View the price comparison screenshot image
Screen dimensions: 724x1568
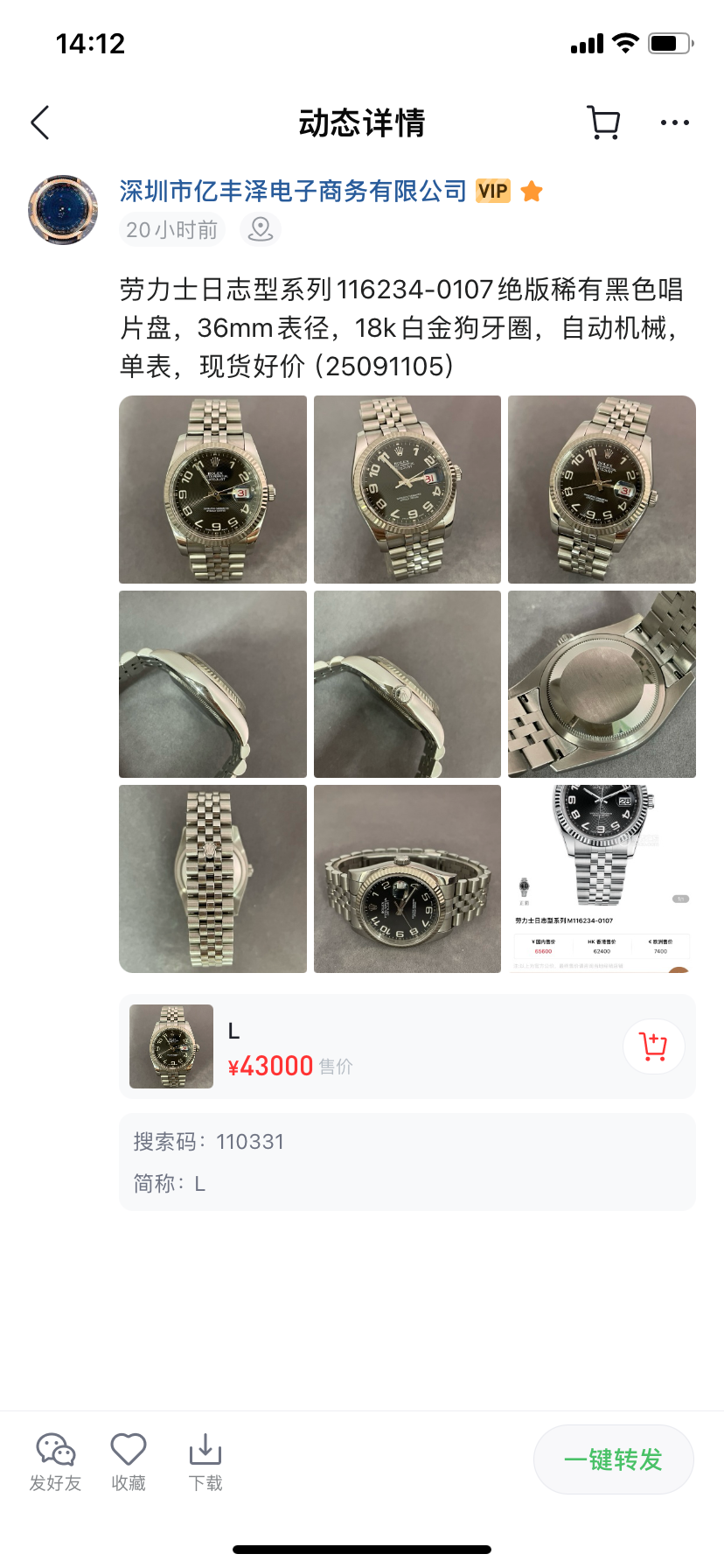click(x=602, y=878)
